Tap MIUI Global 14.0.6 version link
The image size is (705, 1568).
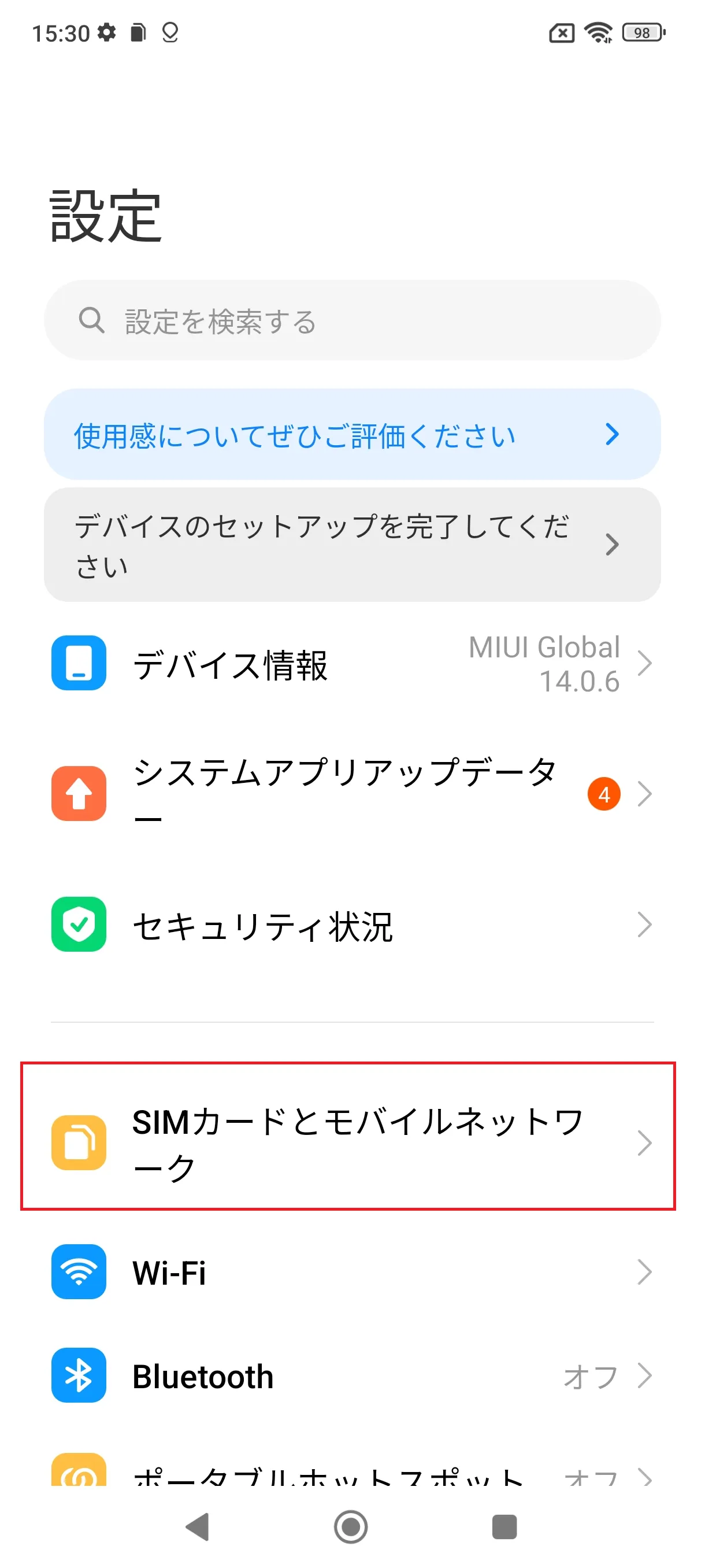(x=544, y=664)
